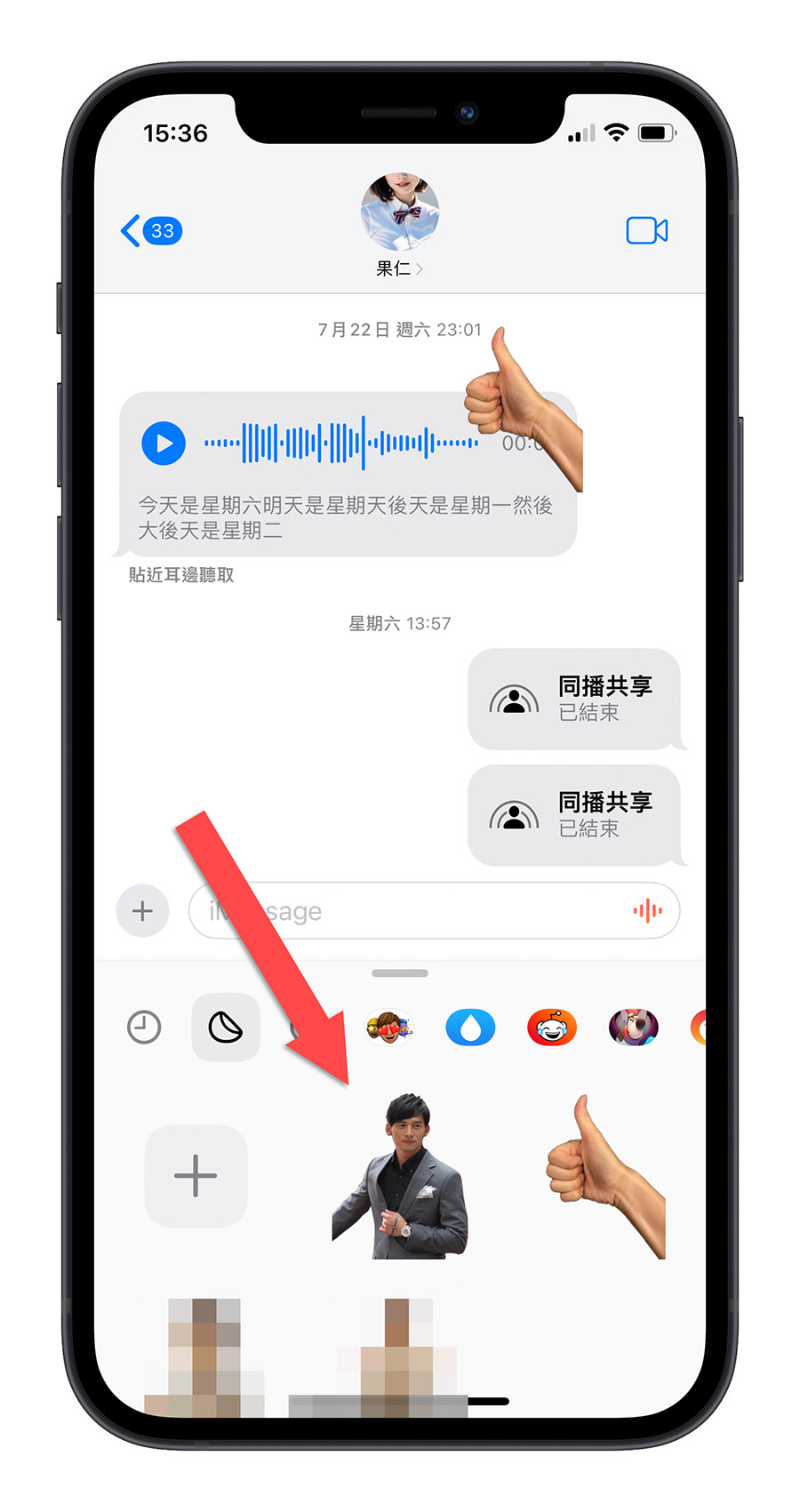800x1512 pixels.
Task: Open the plus apps menu beside iMessage field
Action: point(142,910)
